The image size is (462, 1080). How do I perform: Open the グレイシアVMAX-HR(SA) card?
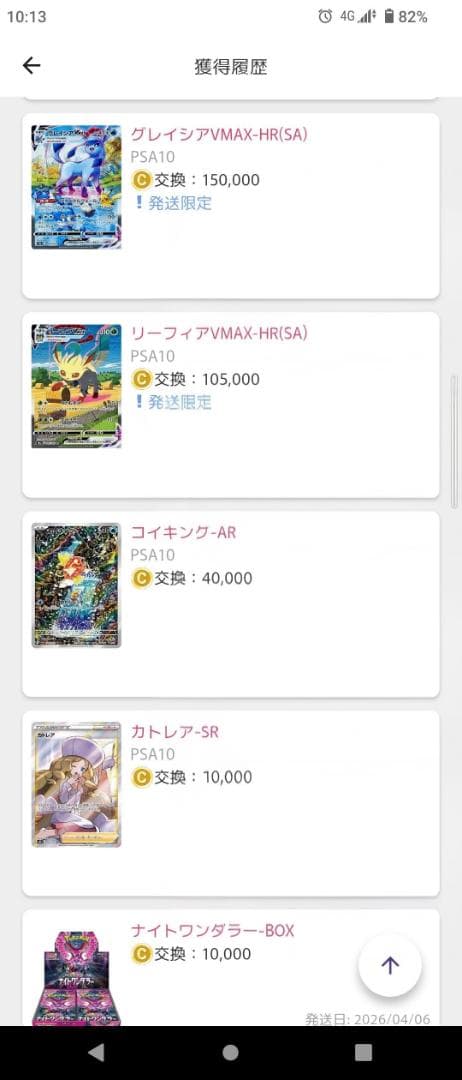(x=231, y=206)
